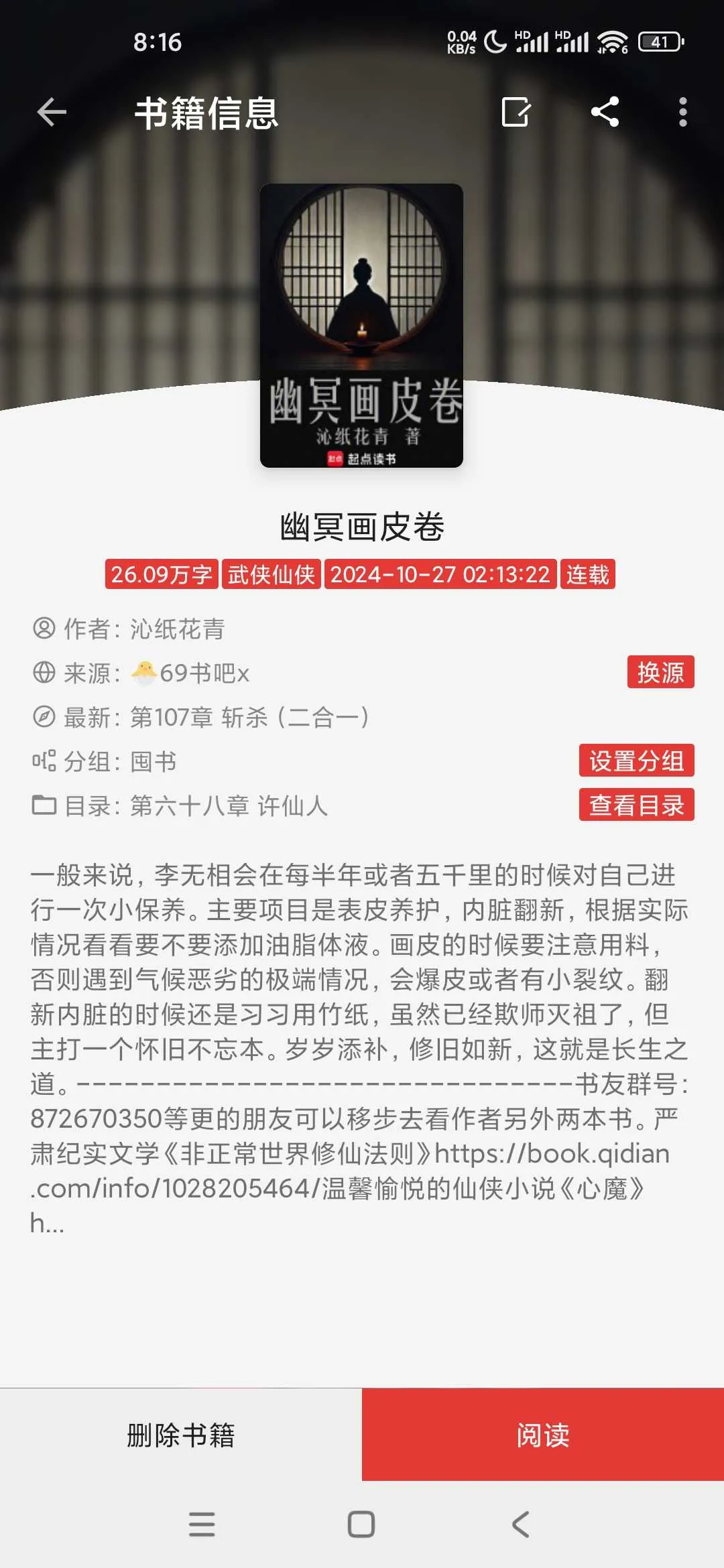
Task: Open the three-dot overflow menu
Action: (682, 112)
